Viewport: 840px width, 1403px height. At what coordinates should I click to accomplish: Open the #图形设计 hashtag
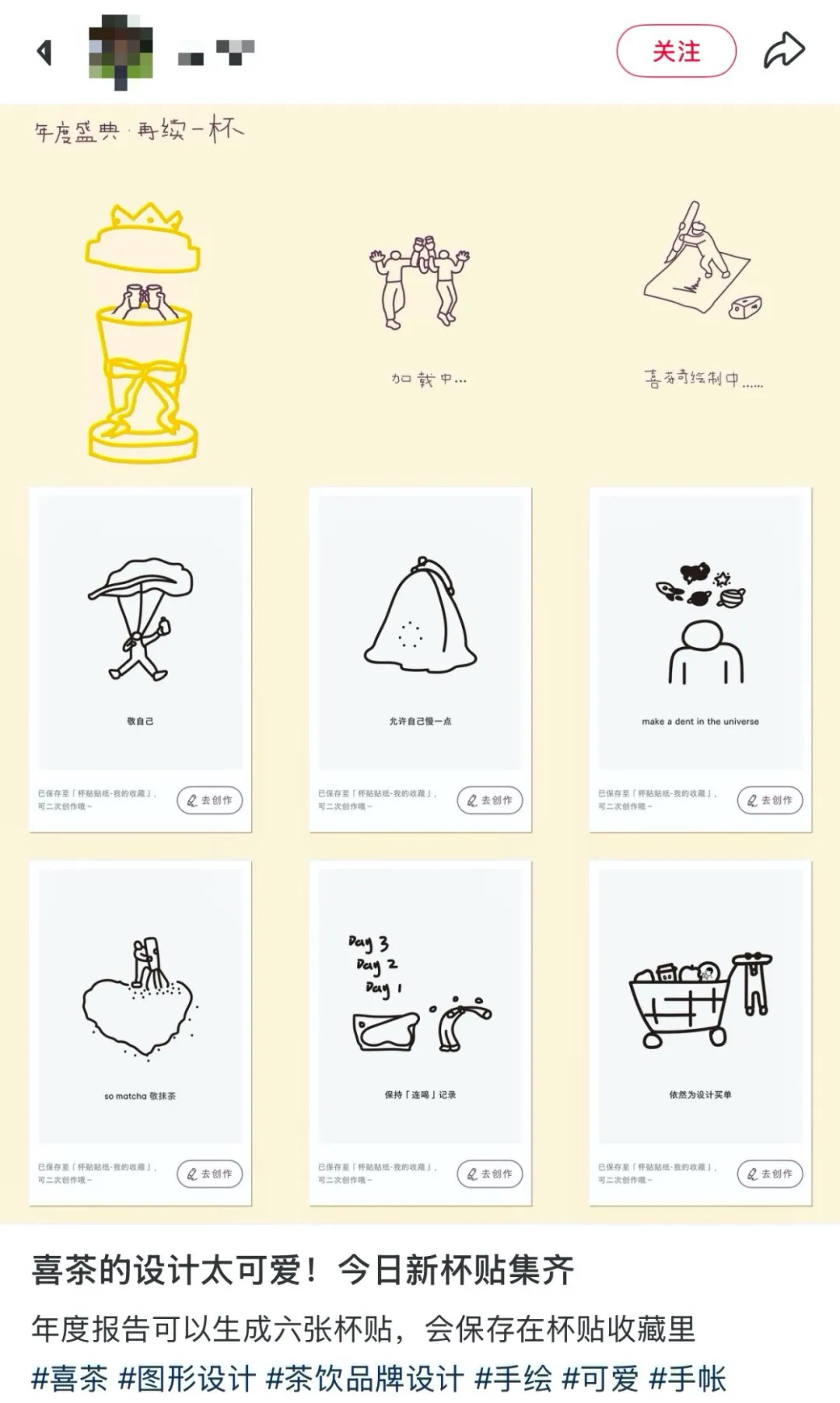[x=187, y=1379]
